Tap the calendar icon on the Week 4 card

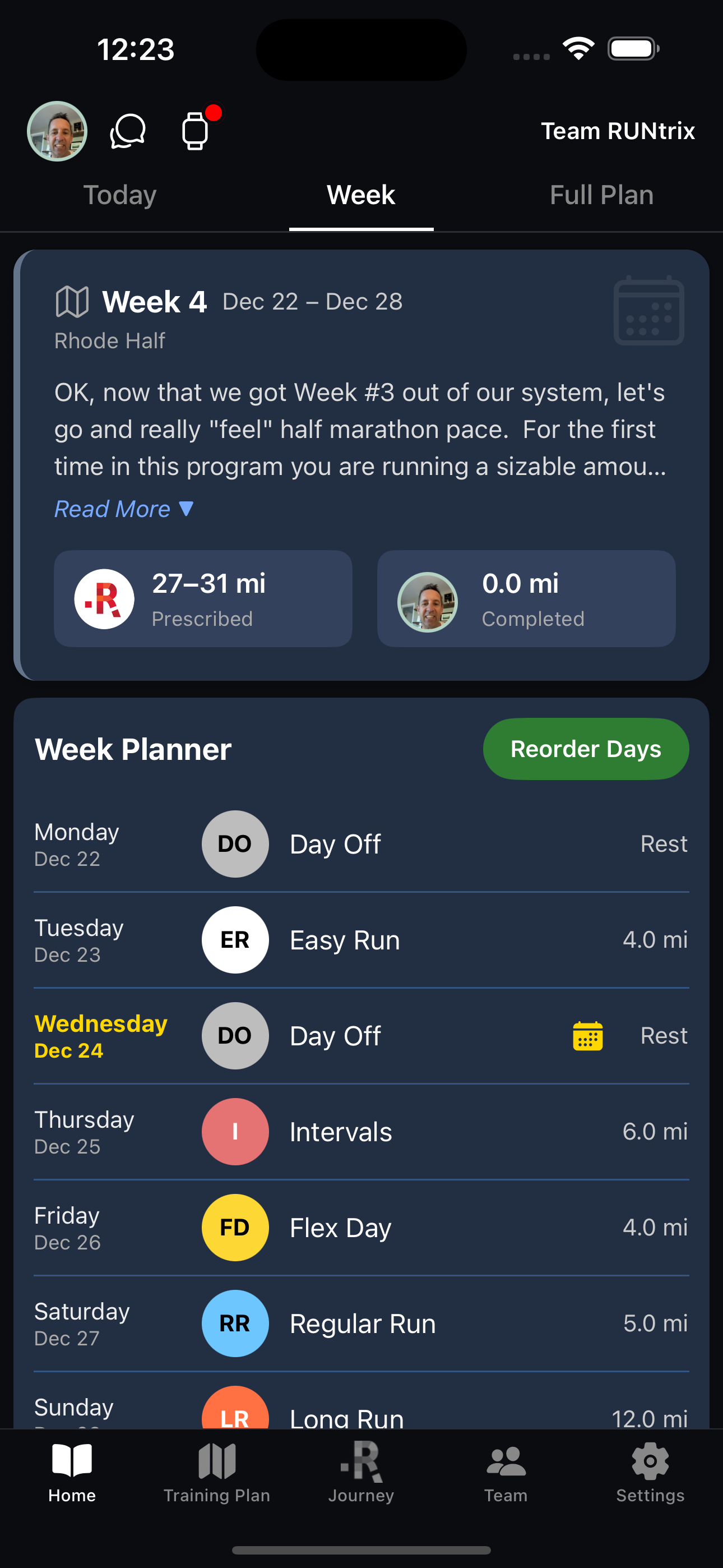pyautogui.click(x=649, y=311)
